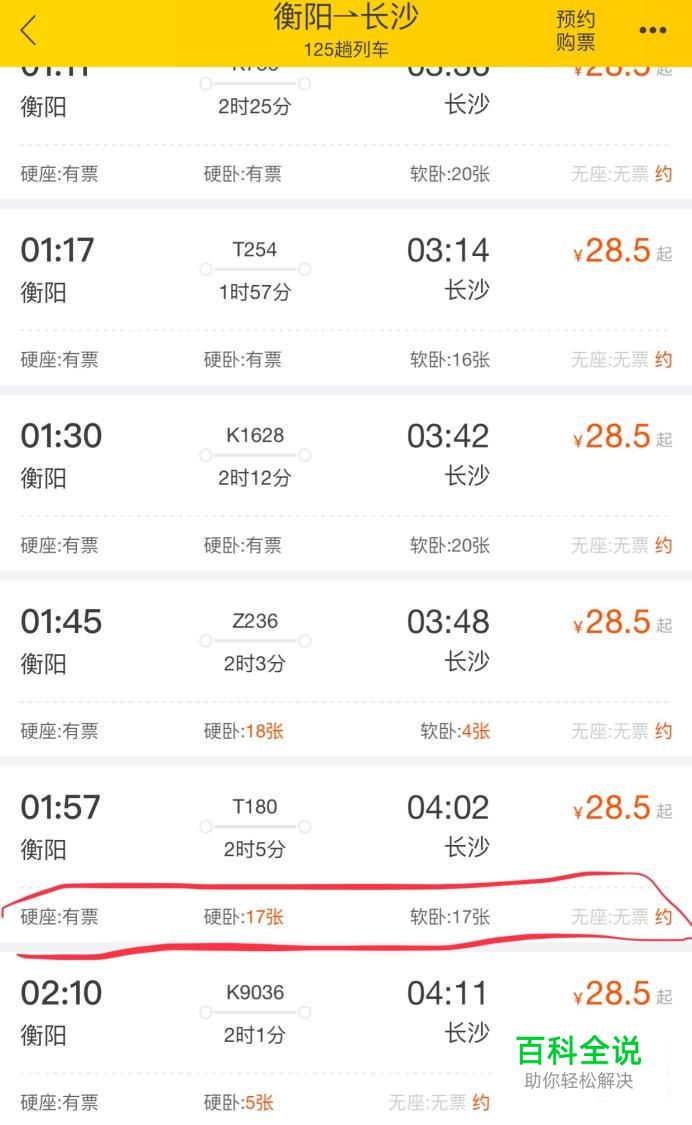The image size is (692, 1125).
Task: Tap 约 next to 无座 on K1628
Action: [663, 545]
